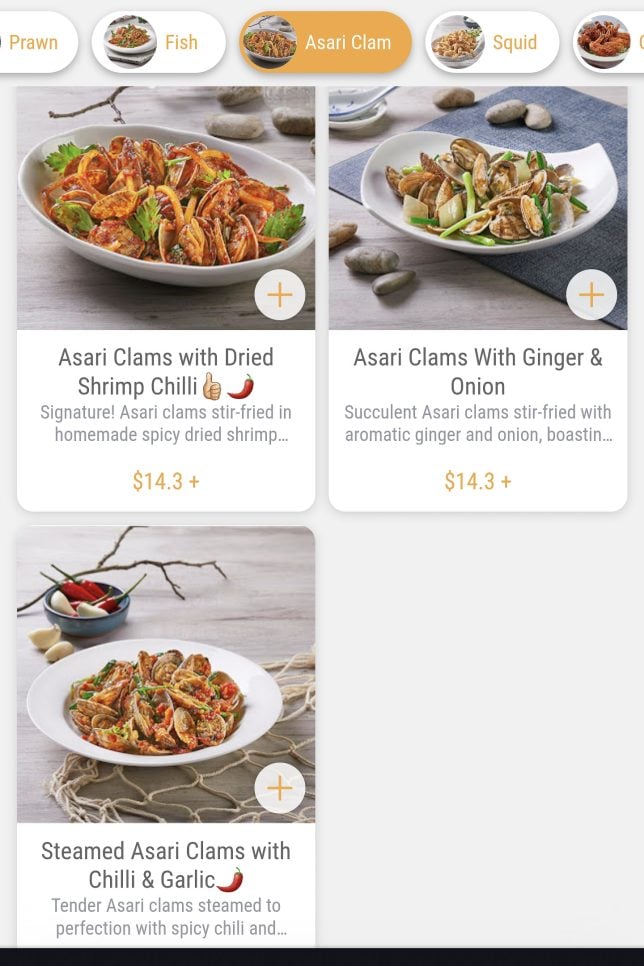The width and height of the screenshot is (644, 966).
Task: Select the Fish category chip
Action: coord(159,43)
